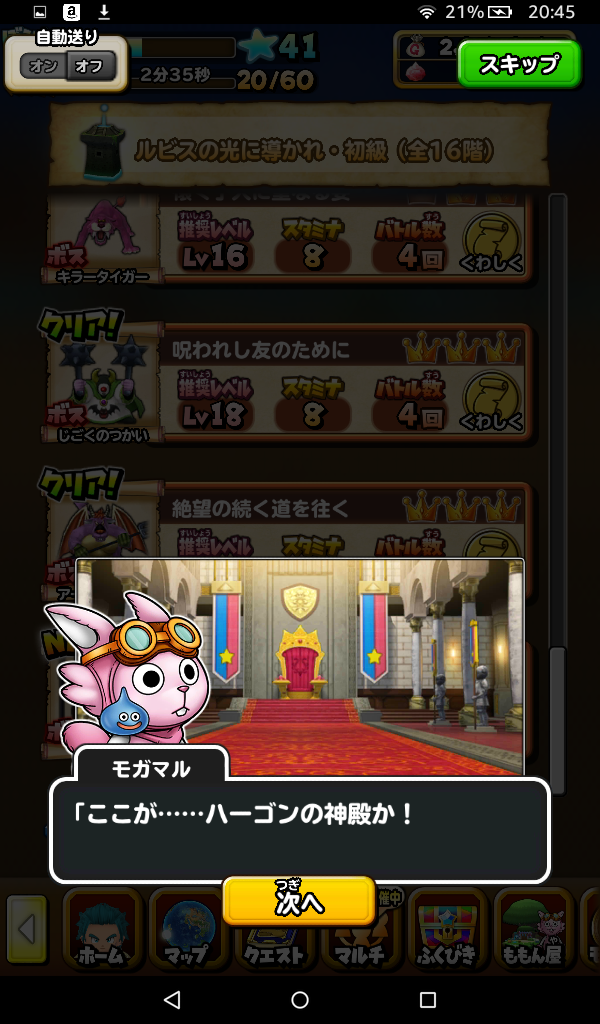The height and width of the screenshot is (1024, 600).
Task: Tap the 次へ button to continue
Action: coord(299,901)
